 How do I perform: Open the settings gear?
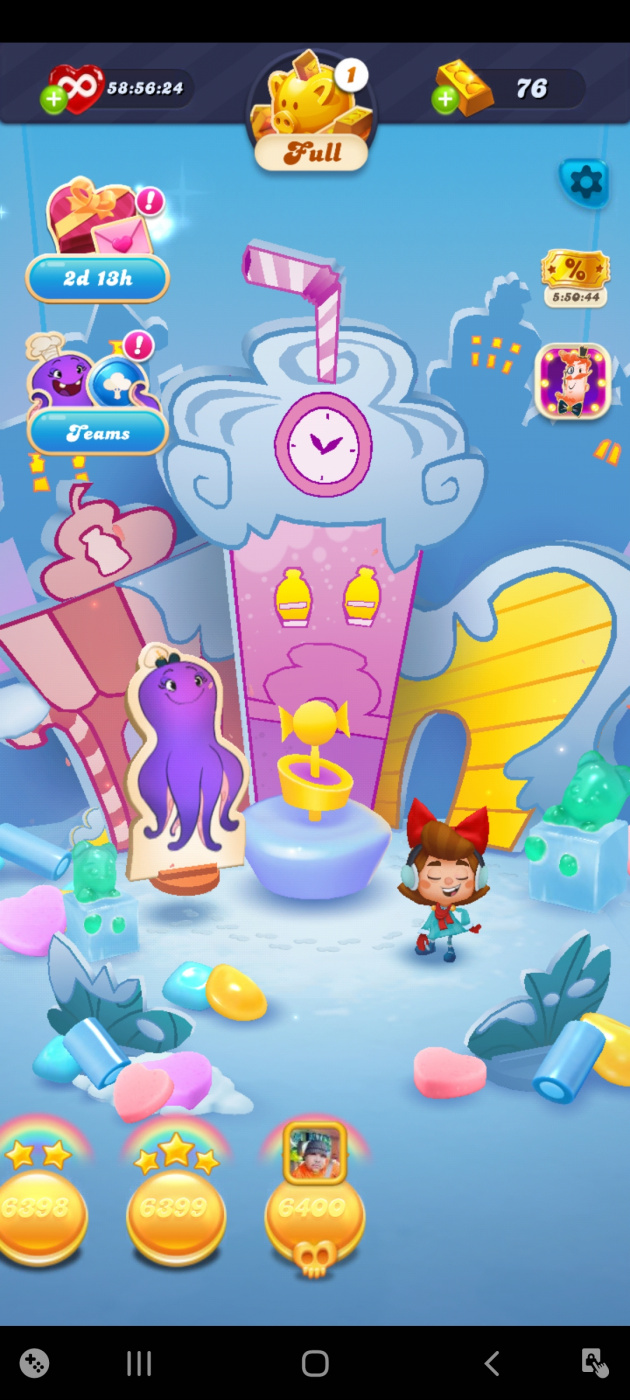[585, 182]
